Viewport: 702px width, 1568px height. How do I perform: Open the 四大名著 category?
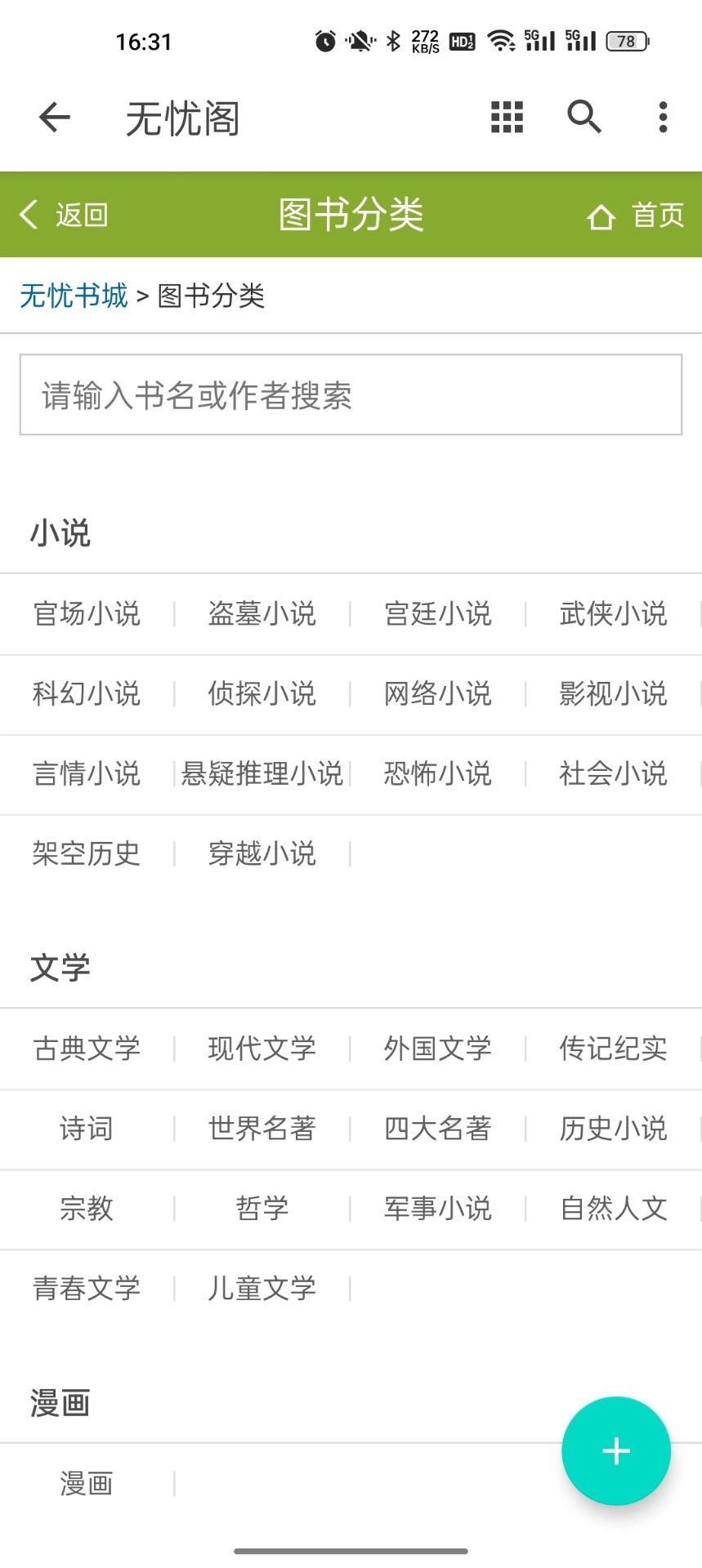pos(437,1129)
